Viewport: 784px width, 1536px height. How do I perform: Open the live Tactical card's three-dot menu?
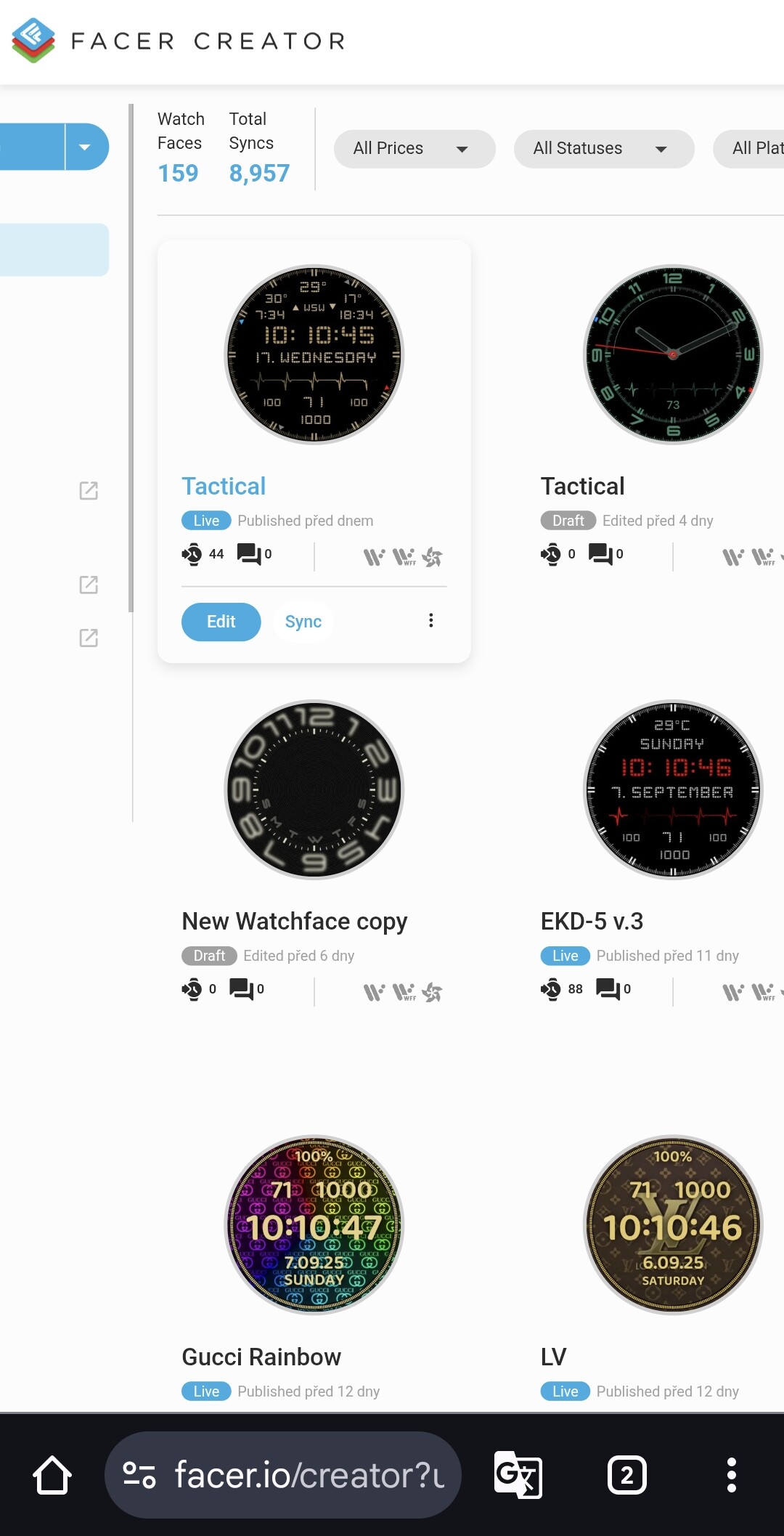pyautogui.click(x=430, y=620)
